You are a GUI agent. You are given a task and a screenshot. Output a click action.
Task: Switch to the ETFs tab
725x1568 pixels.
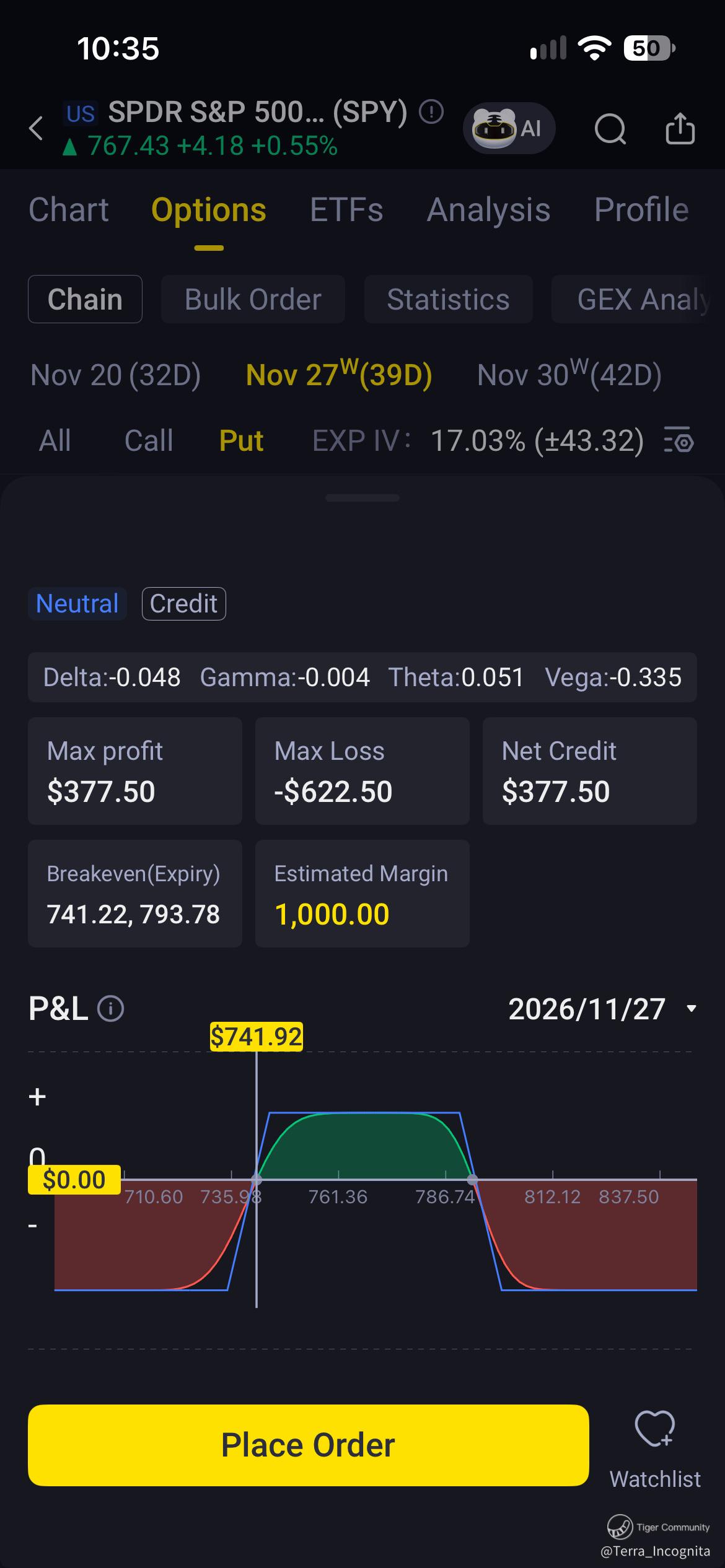click(346, 210)
